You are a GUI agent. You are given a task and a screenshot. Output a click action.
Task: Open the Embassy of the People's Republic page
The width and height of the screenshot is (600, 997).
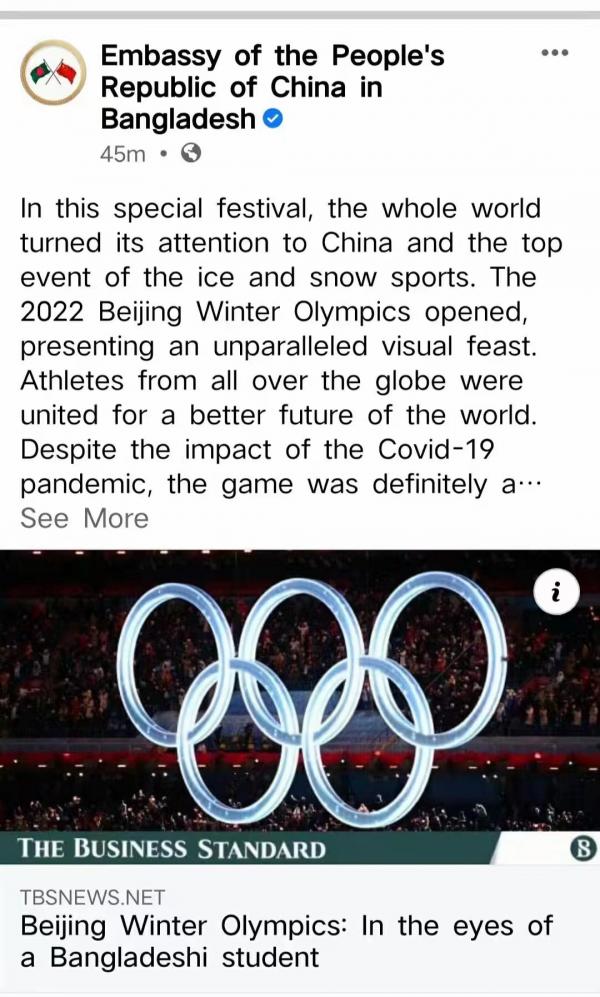pos(272,87)
